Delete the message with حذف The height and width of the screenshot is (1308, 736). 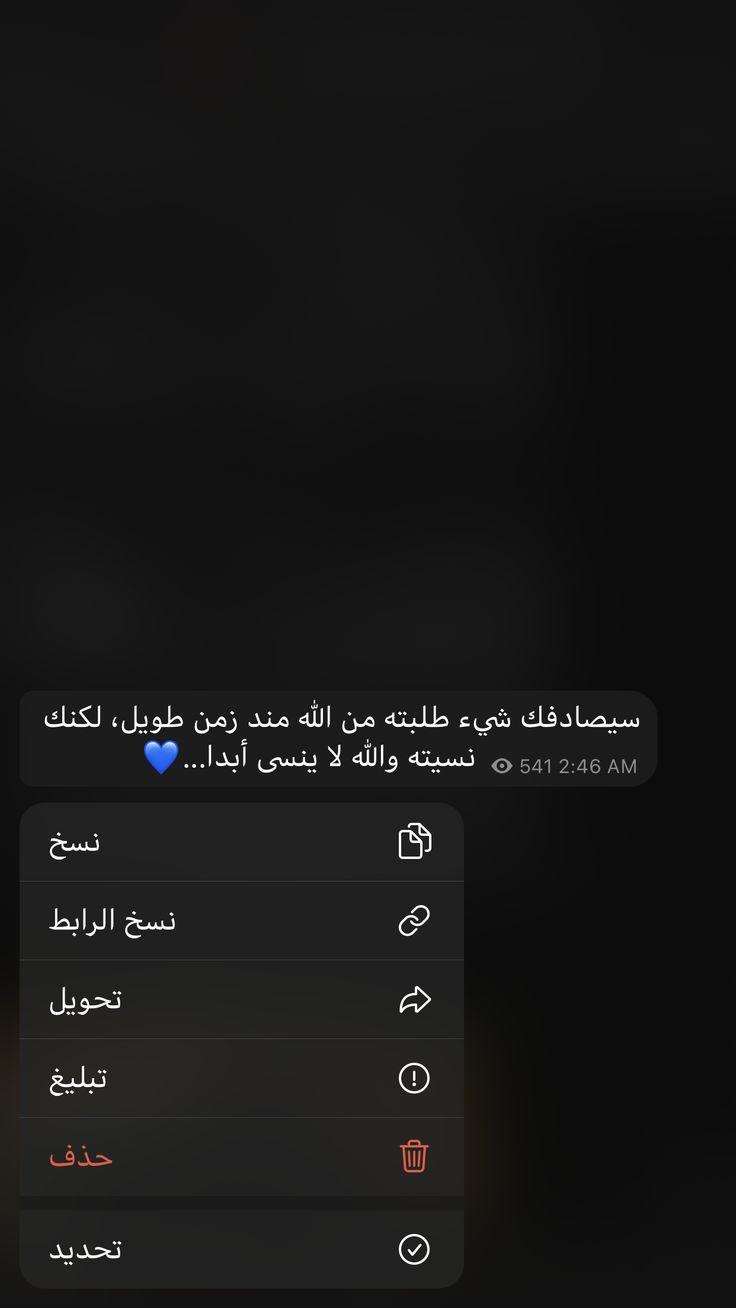pyautogui.click(x=241, y=1157)
